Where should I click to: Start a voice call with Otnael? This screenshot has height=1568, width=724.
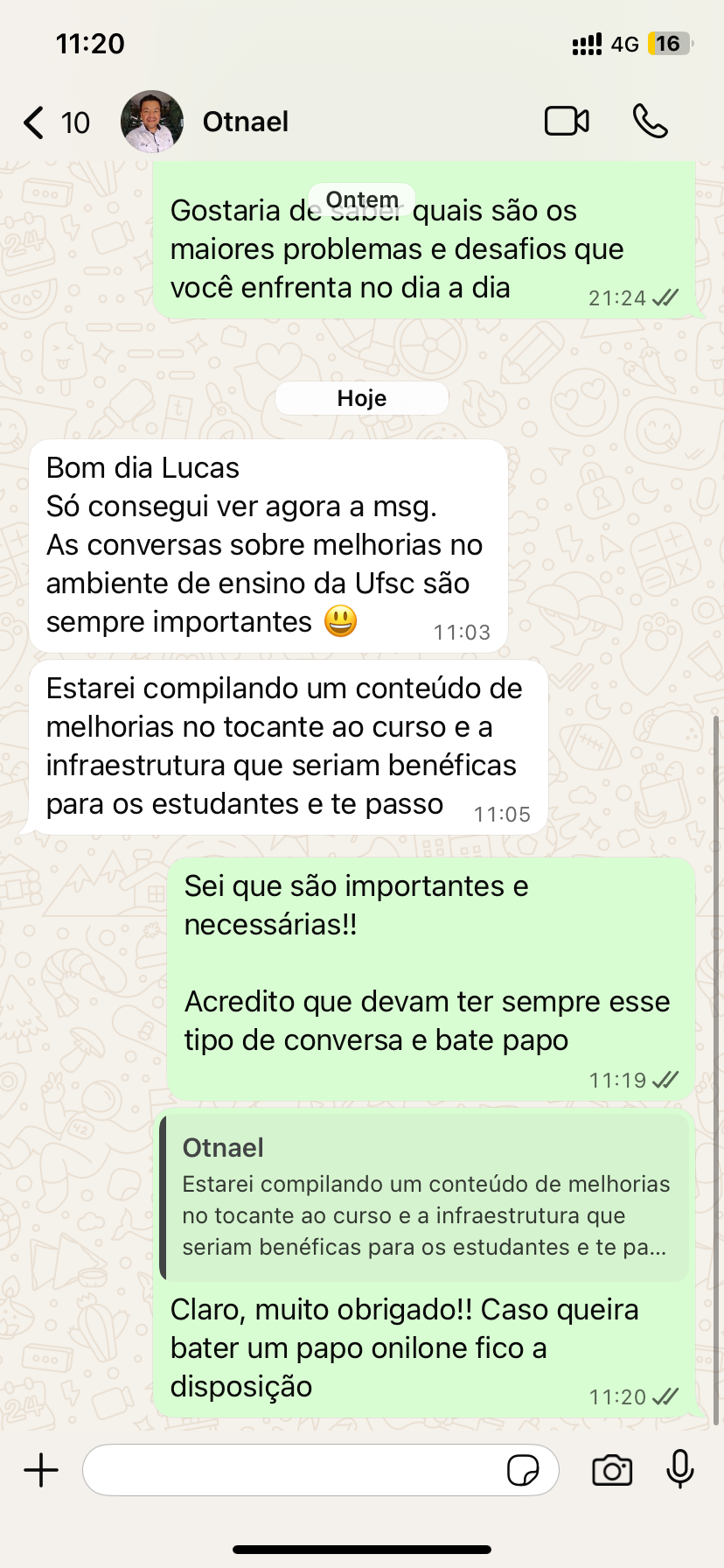(x=650, y=122)
